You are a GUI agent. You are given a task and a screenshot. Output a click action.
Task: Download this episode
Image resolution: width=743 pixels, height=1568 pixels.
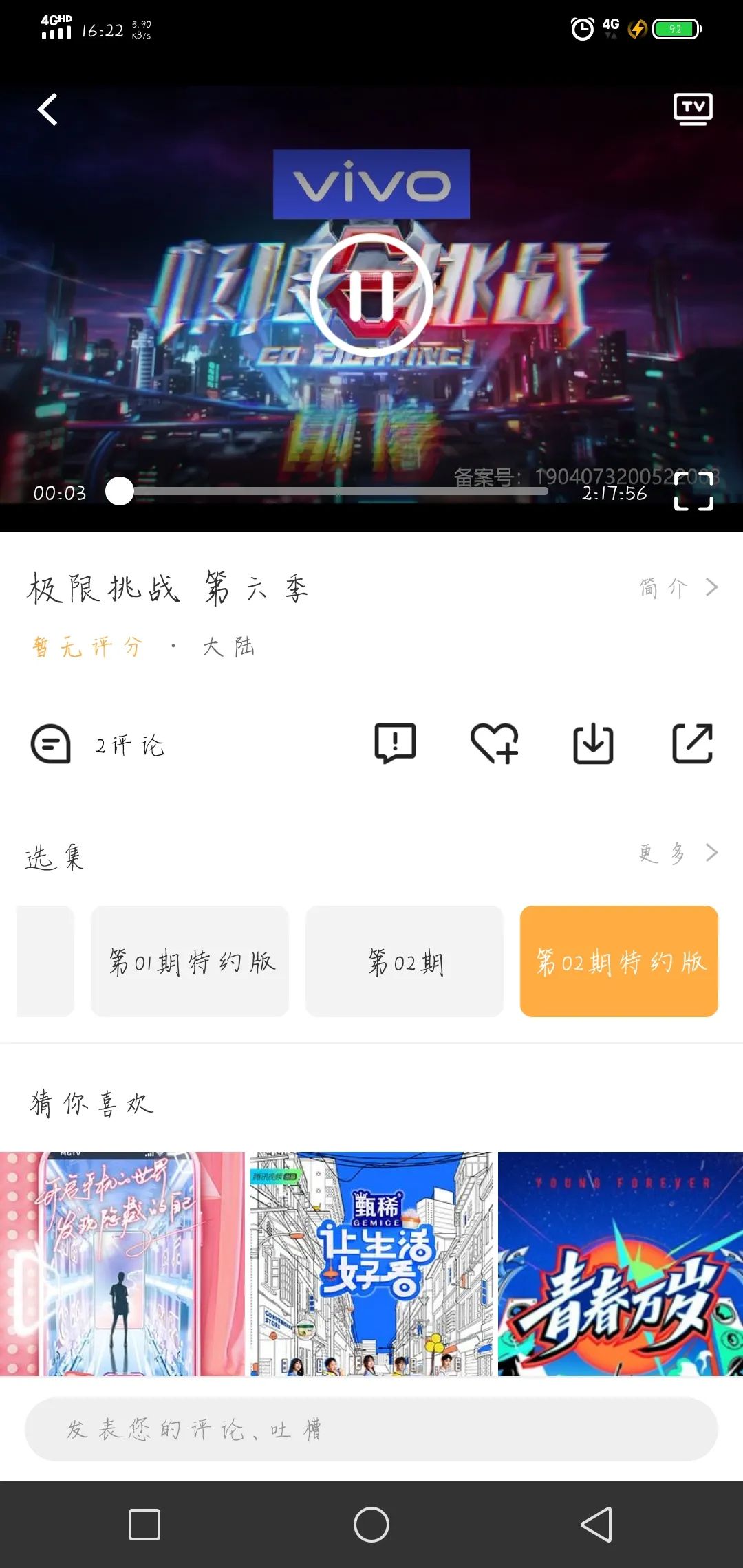point(593,743)
